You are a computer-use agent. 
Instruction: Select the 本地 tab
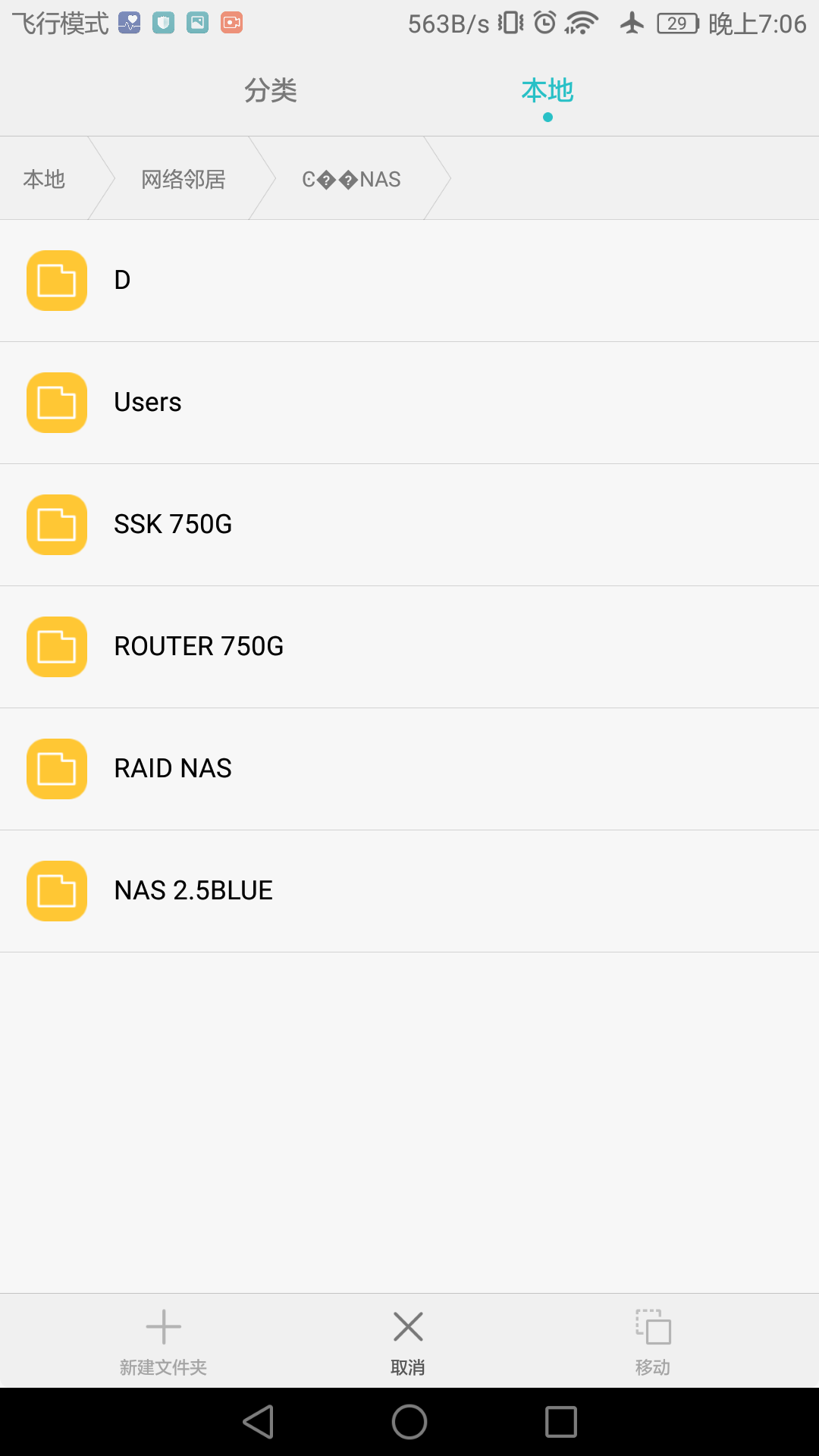[x=547, y=91]
